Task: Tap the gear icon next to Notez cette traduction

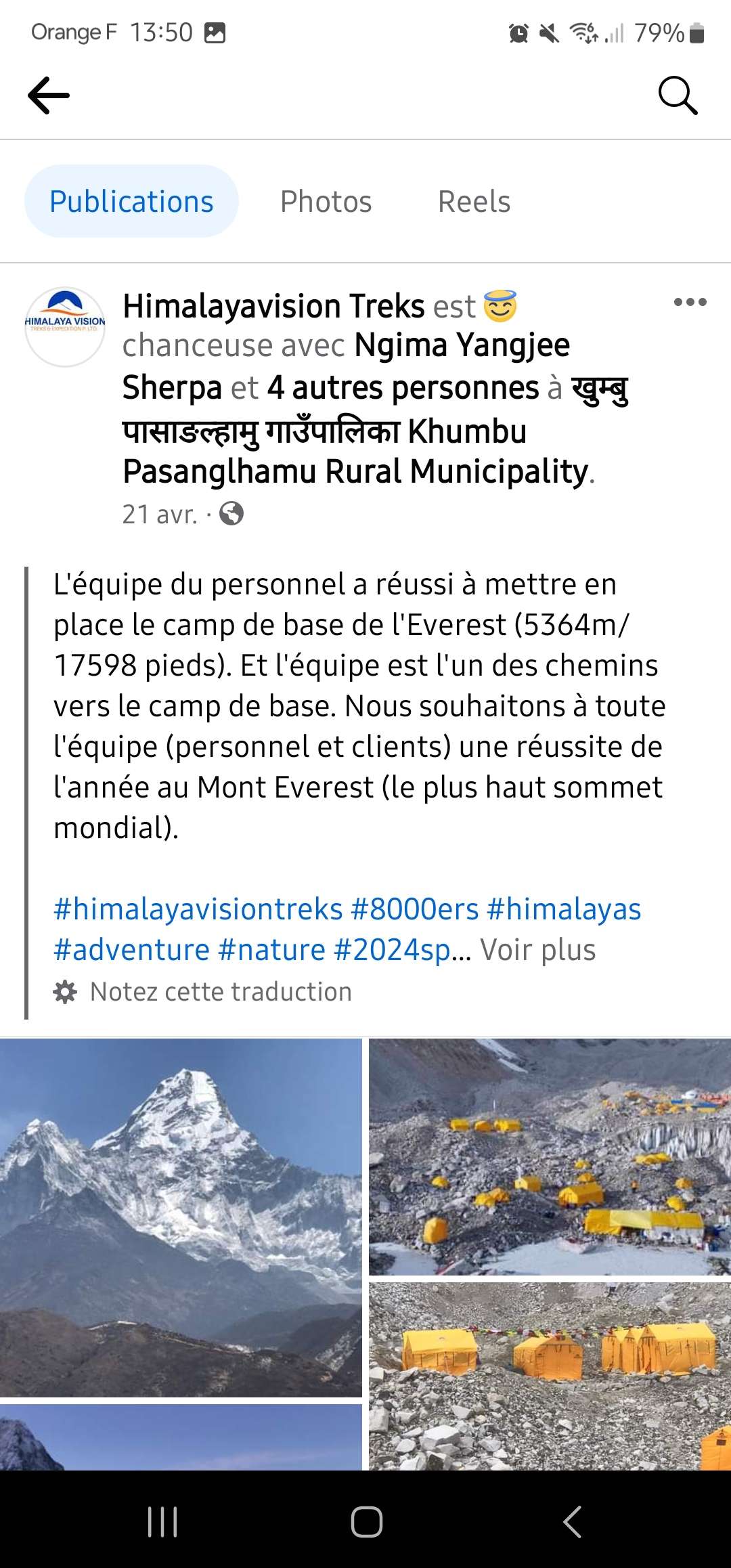Action: (66, 991)
